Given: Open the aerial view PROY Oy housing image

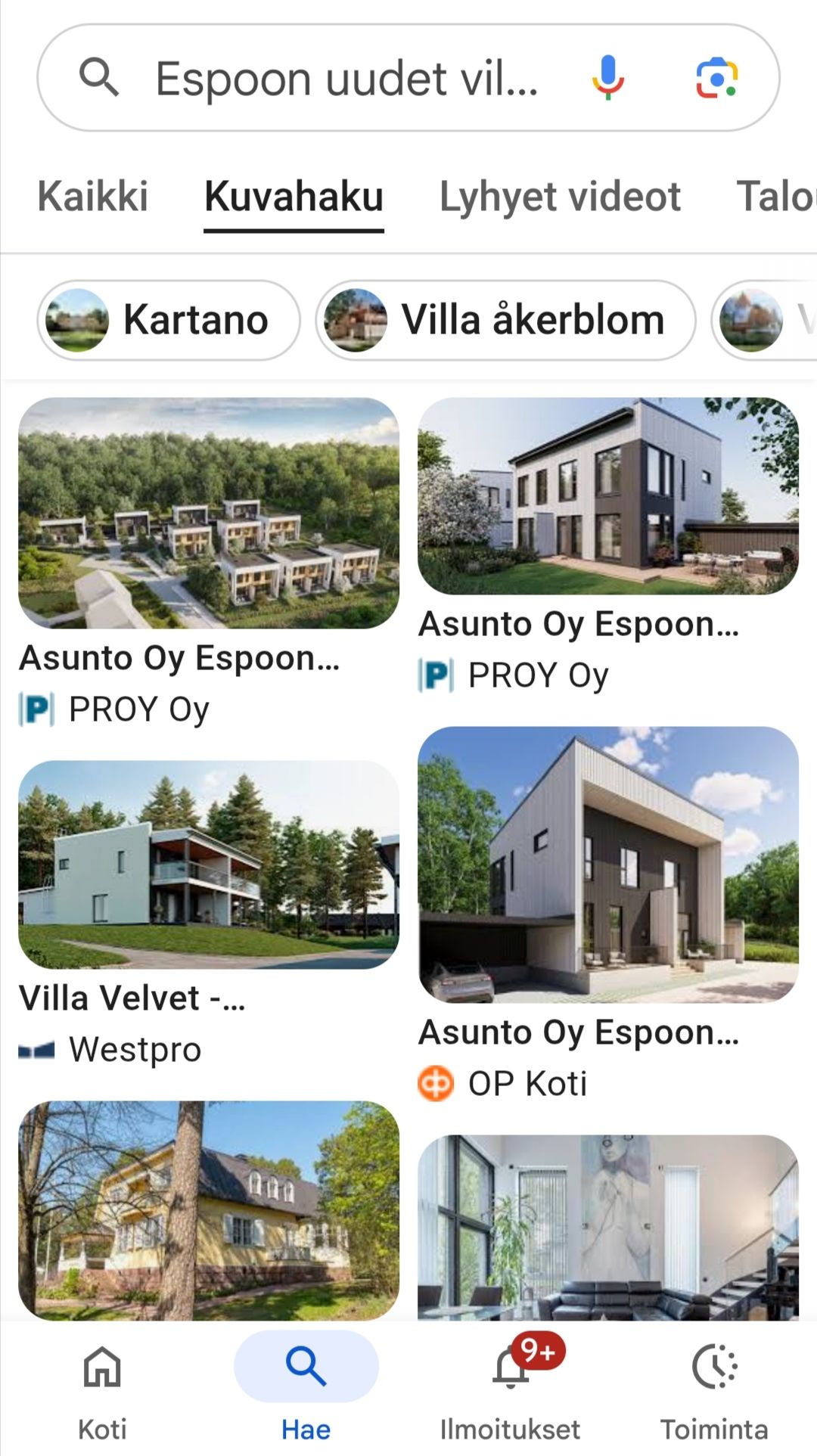Looking at the screenshot, I should [x=209, y=513].
